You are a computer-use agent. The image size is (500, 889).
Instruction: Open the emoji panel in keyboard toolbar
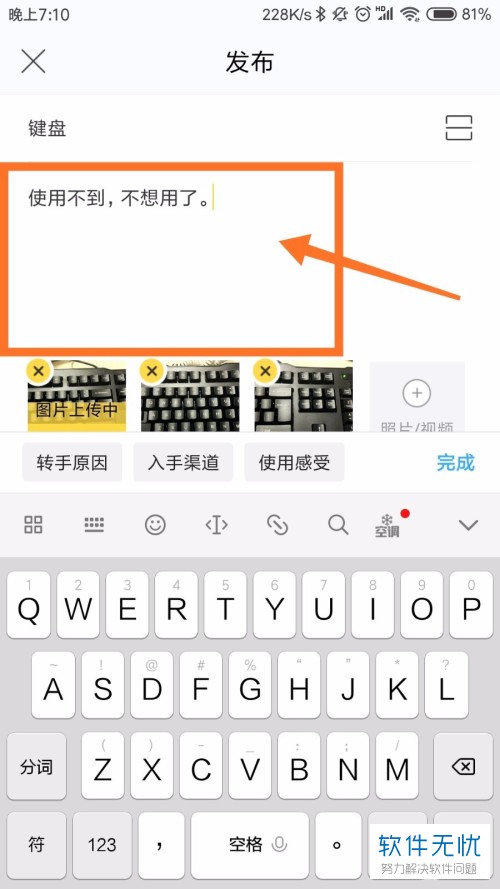(155, 525)
